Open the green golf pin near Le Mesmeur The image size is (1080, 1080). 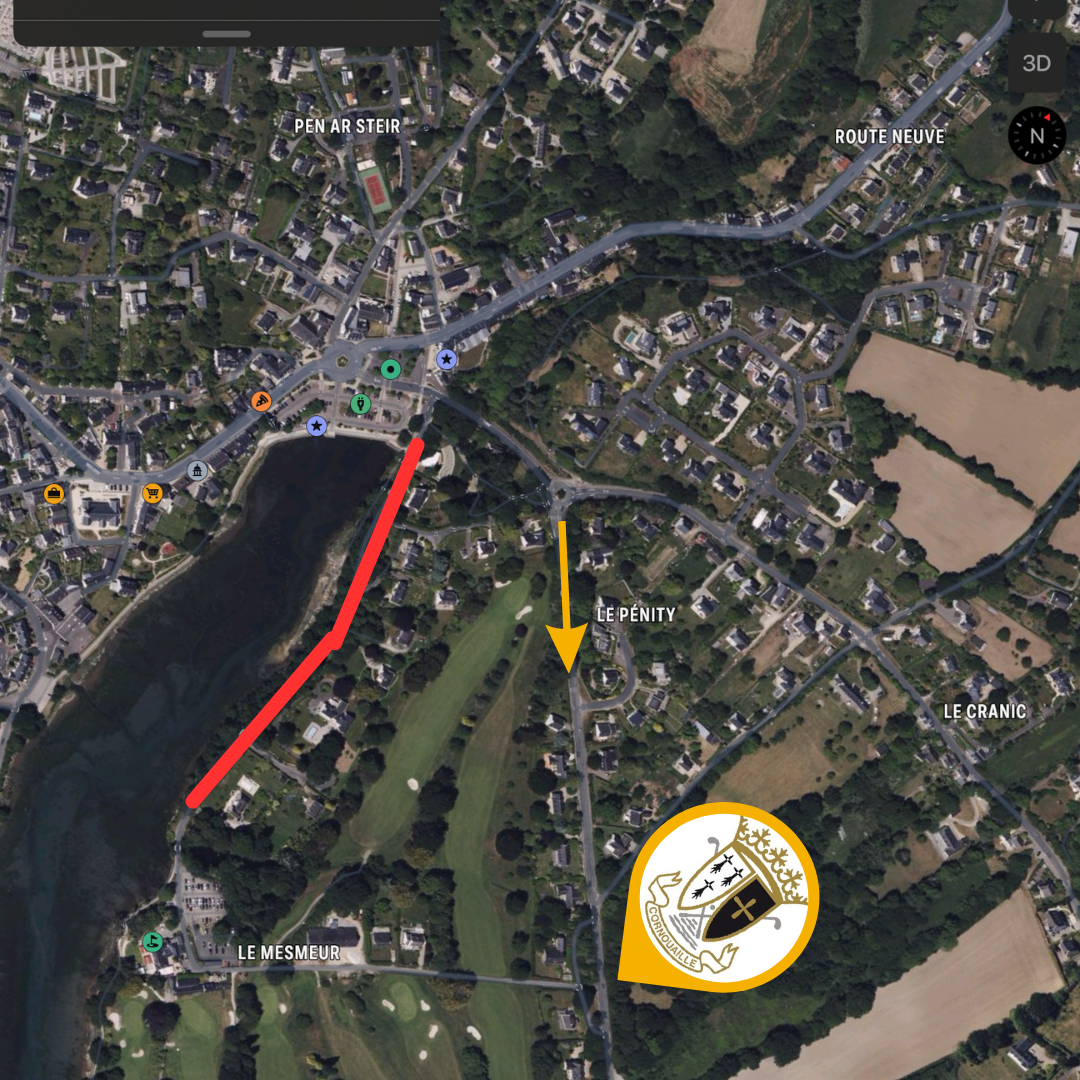coord(152,941)
